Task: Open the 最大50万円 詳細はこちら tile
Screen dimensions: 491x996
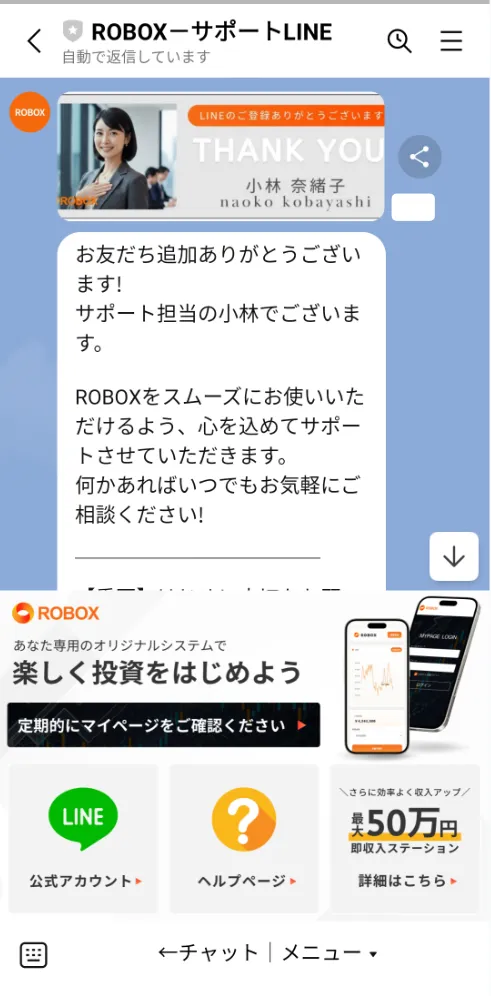Action: [405, 838]
